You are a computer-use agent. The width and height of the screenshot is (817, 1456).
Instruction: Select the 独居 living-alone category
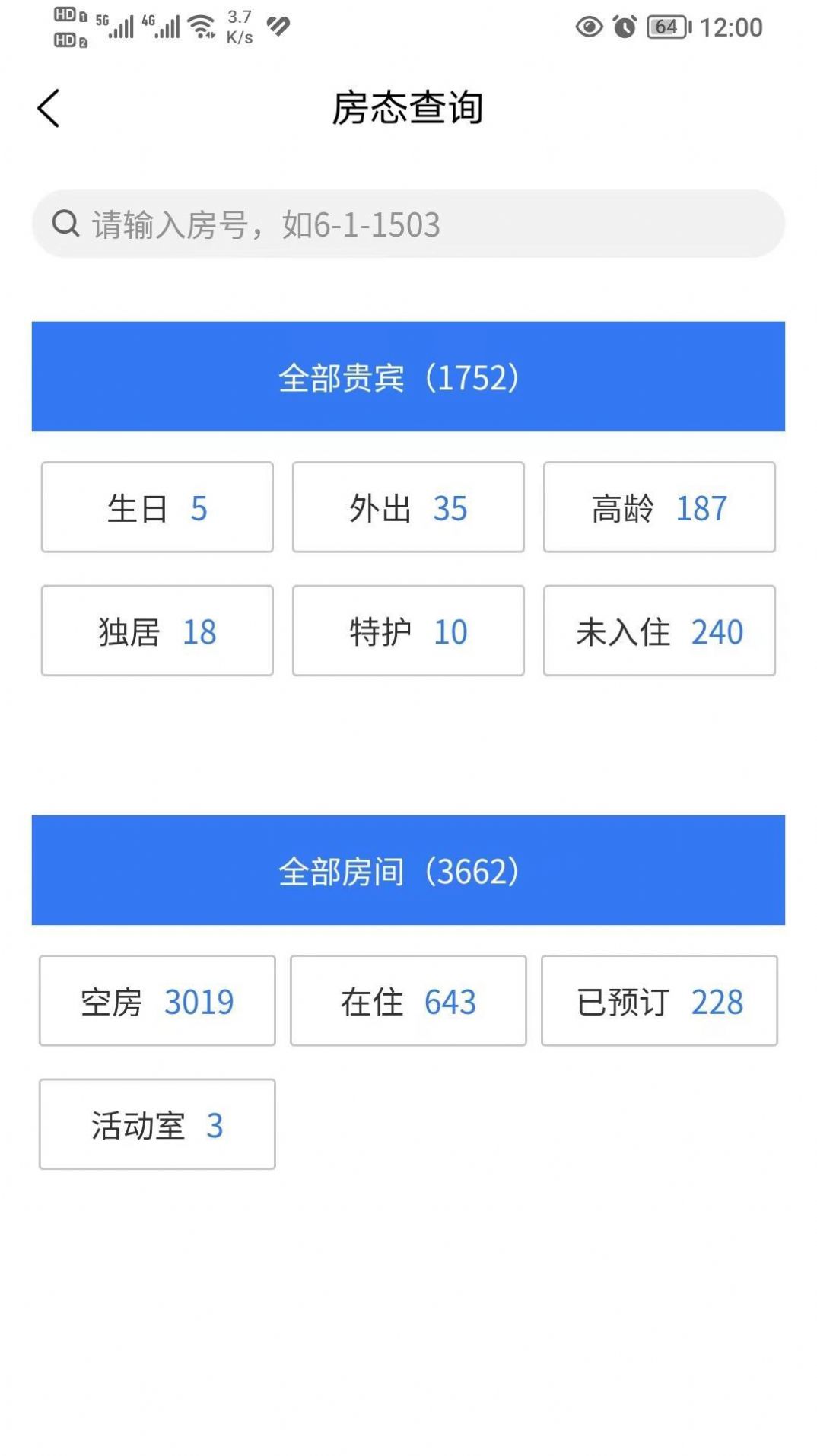157,630
